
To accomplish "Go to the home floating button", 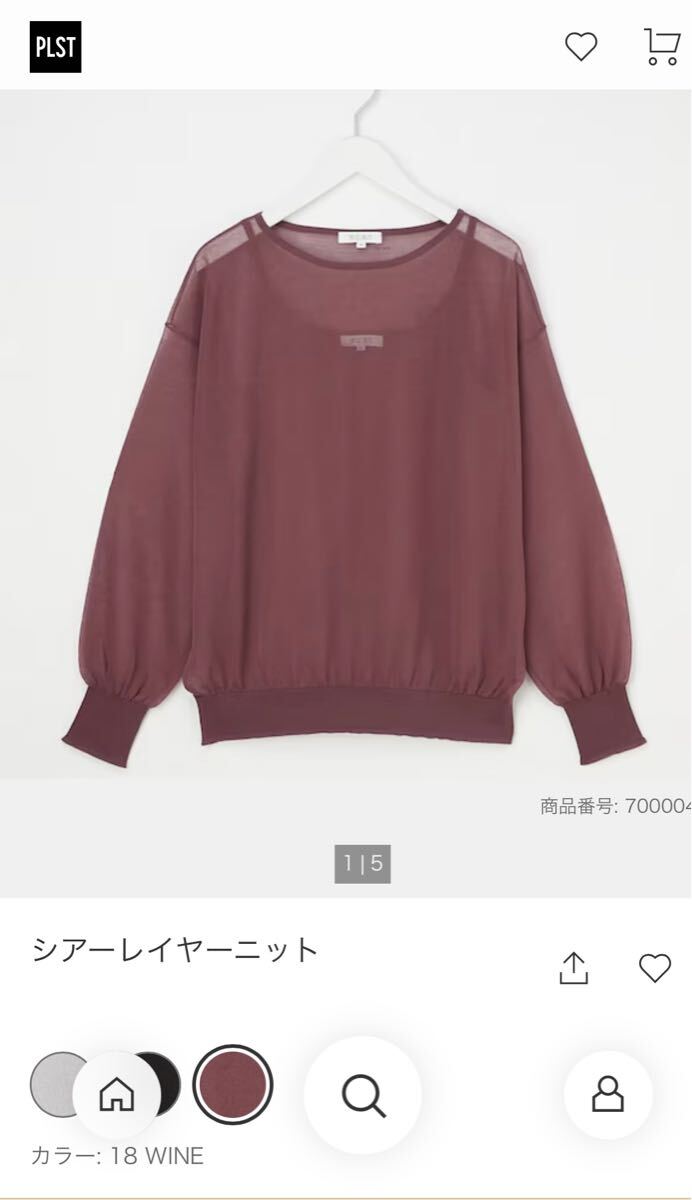I will click(117, 1096).
